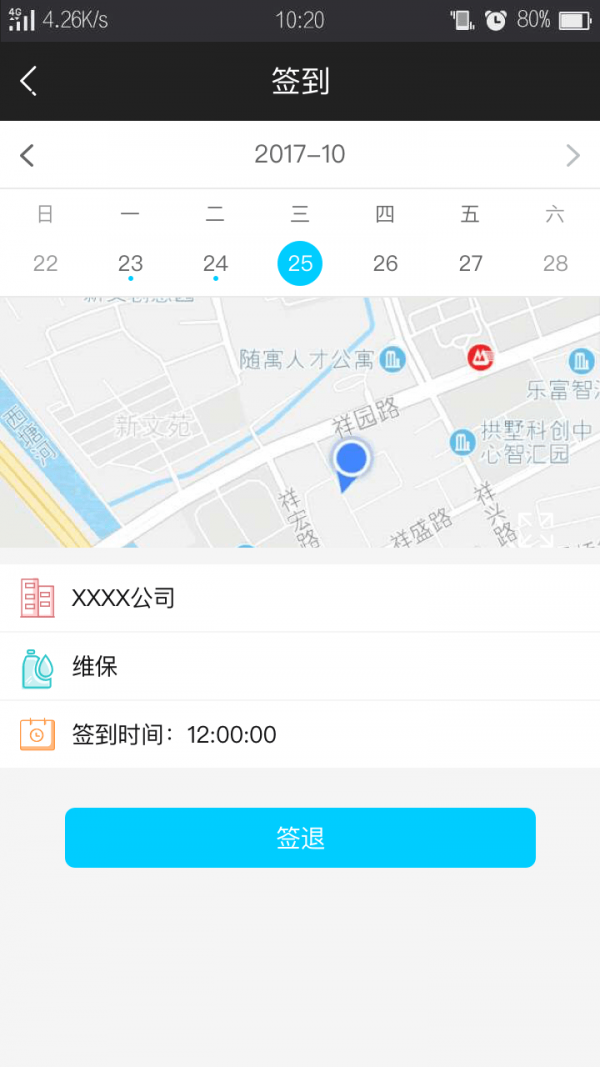Go to the next month arrow
Image resolution: width=600 pixels, height=1067 pixels.
[x=573, y=155]
